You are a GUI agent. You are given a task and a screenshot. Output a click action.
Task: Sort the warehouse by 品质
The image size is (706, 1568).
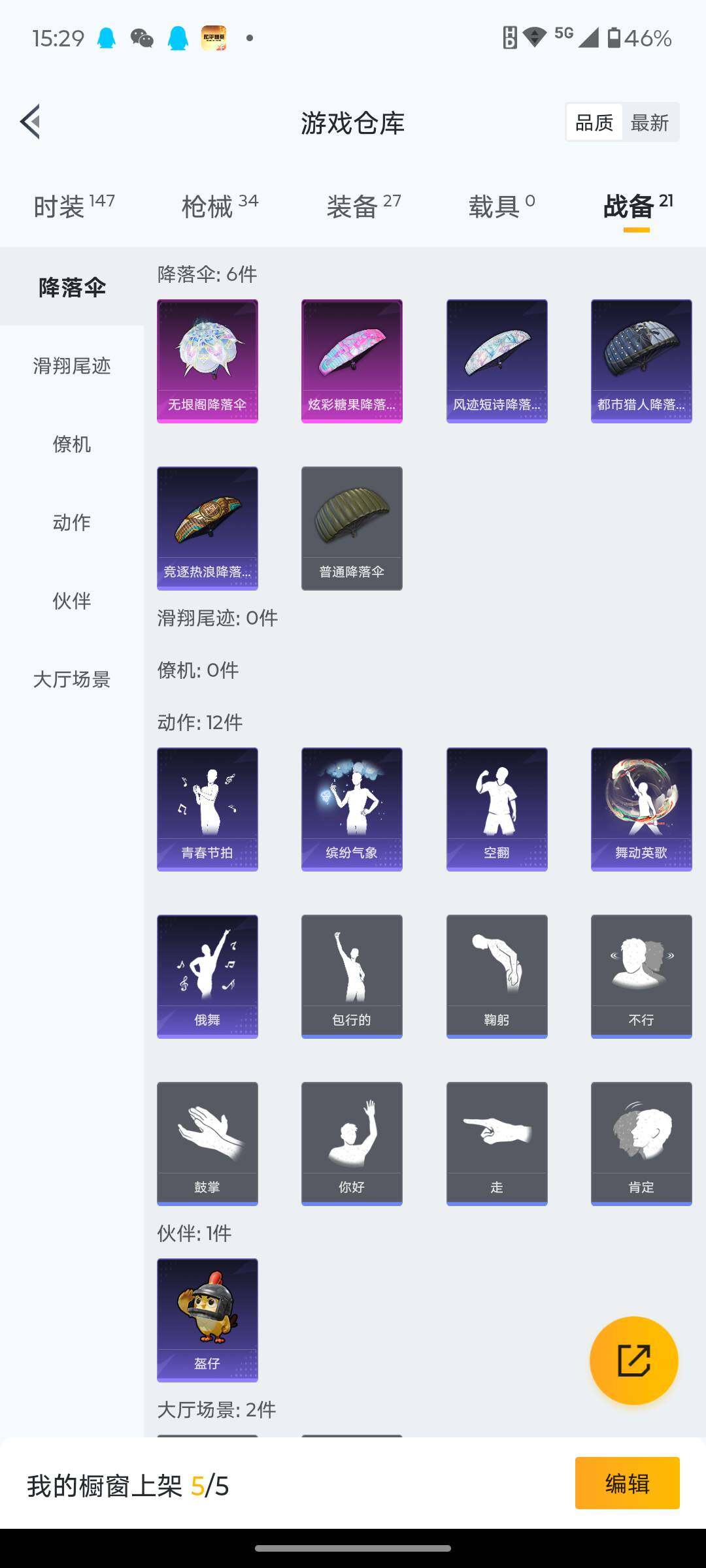tap(594, 123)
